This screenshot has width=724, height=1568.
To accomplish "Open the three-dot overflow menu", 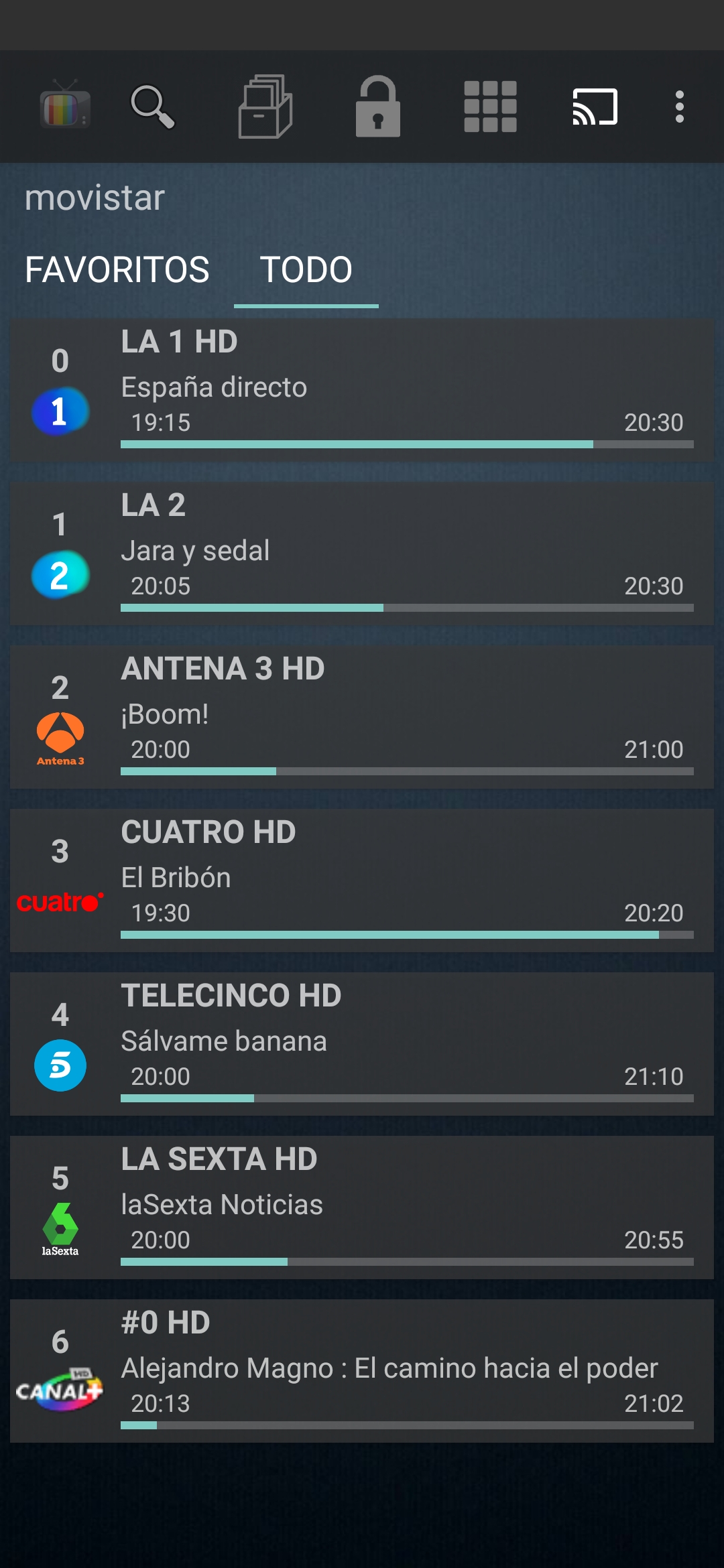I will point(679,107).
